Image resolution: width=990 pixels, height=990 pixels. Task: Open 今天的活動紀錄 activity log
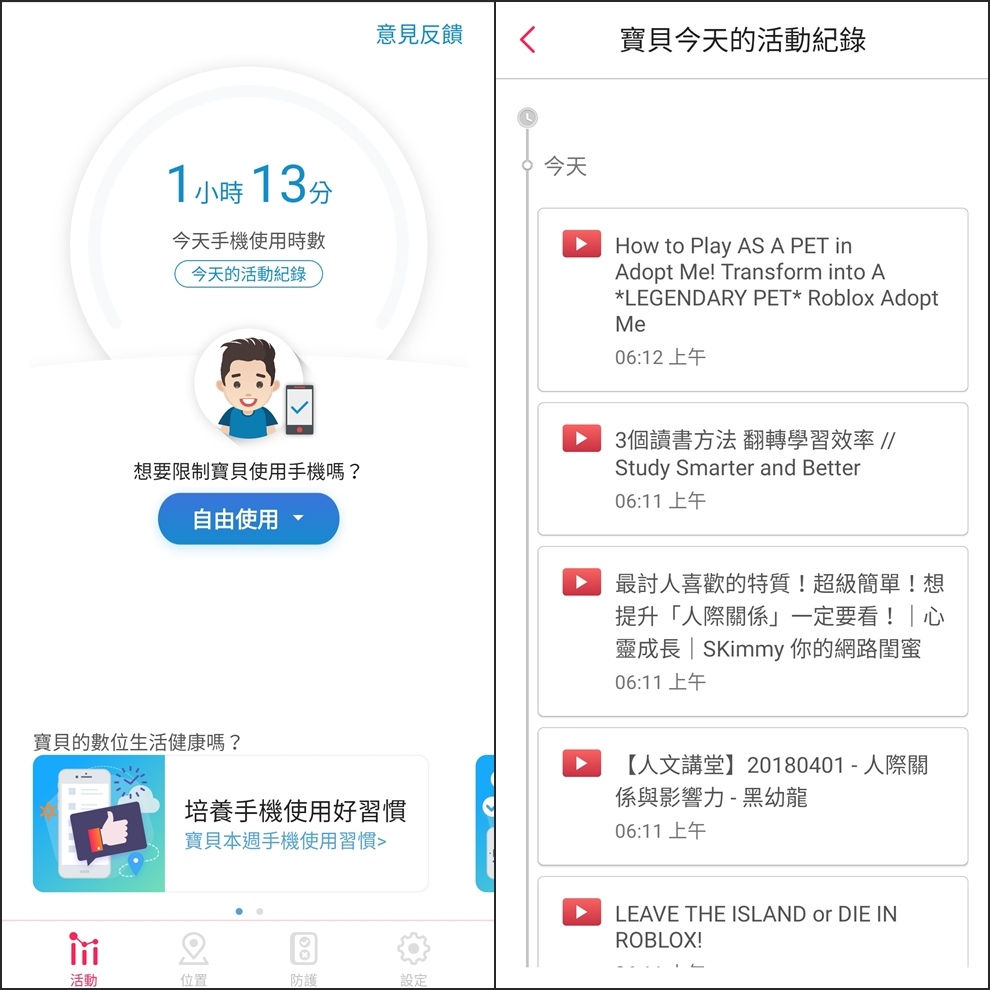[x=249, y=274]
